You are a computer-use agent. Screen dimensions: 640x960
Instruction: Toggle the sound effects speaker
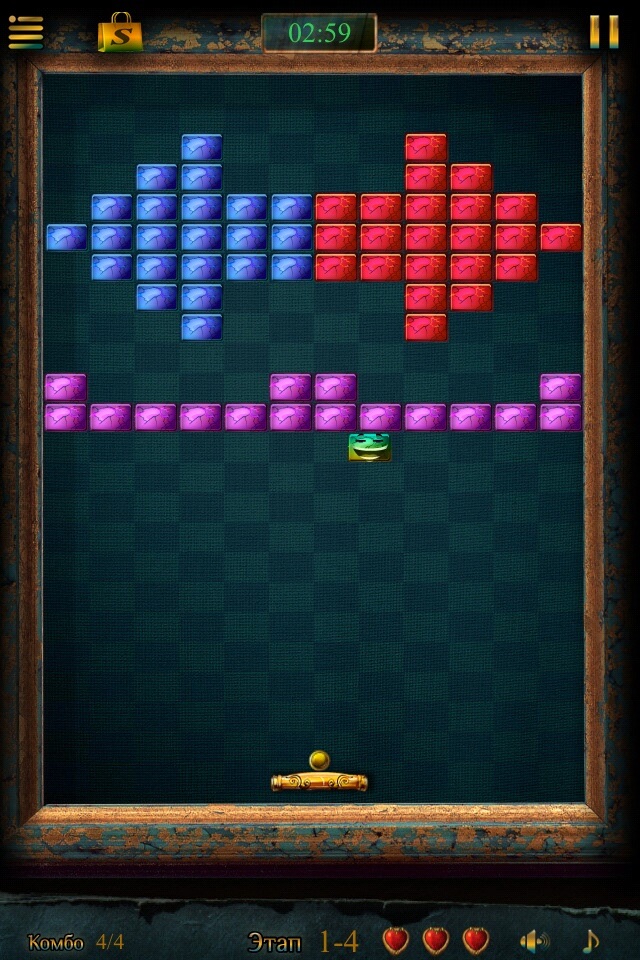(535, 941)
